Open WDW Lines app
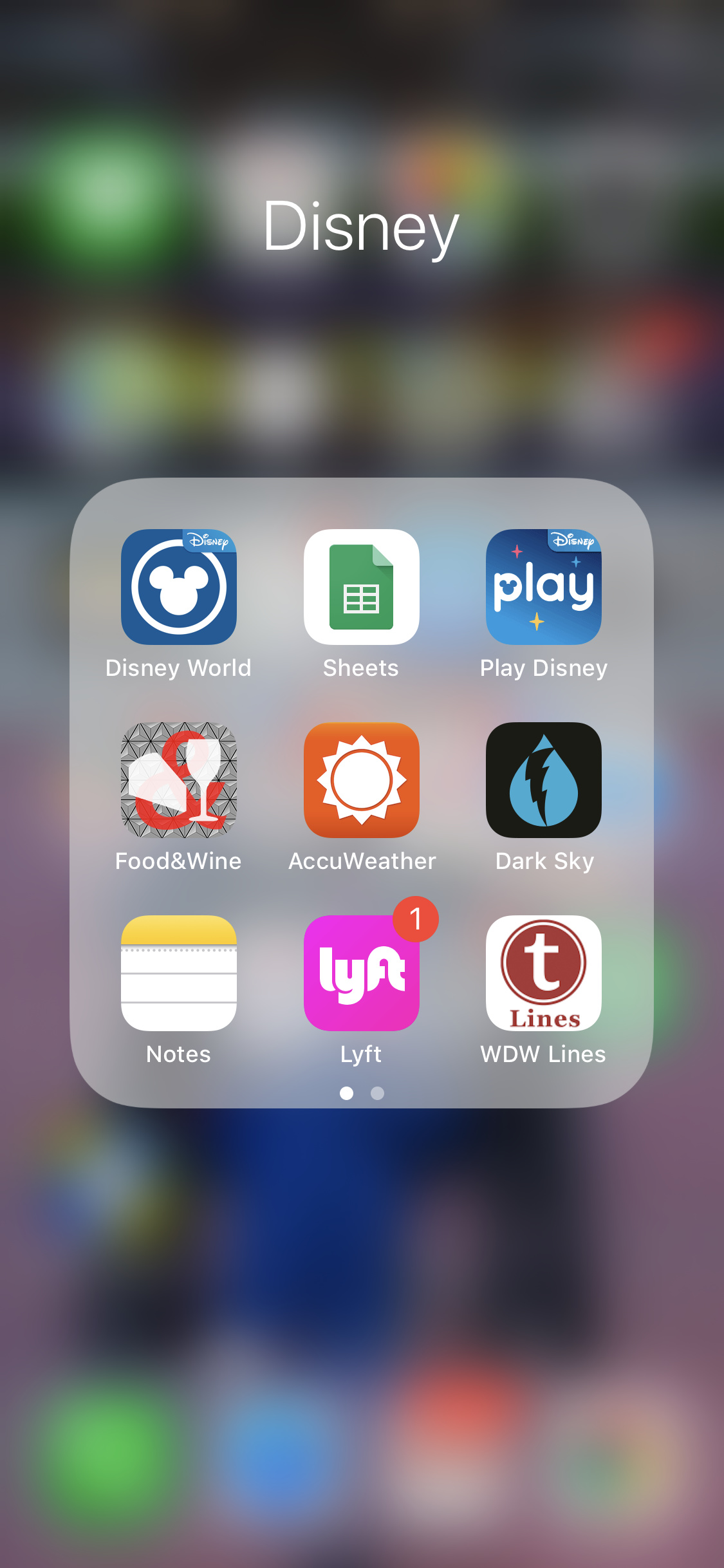Viewport: 724px width, 1568px height. [544, 973]
